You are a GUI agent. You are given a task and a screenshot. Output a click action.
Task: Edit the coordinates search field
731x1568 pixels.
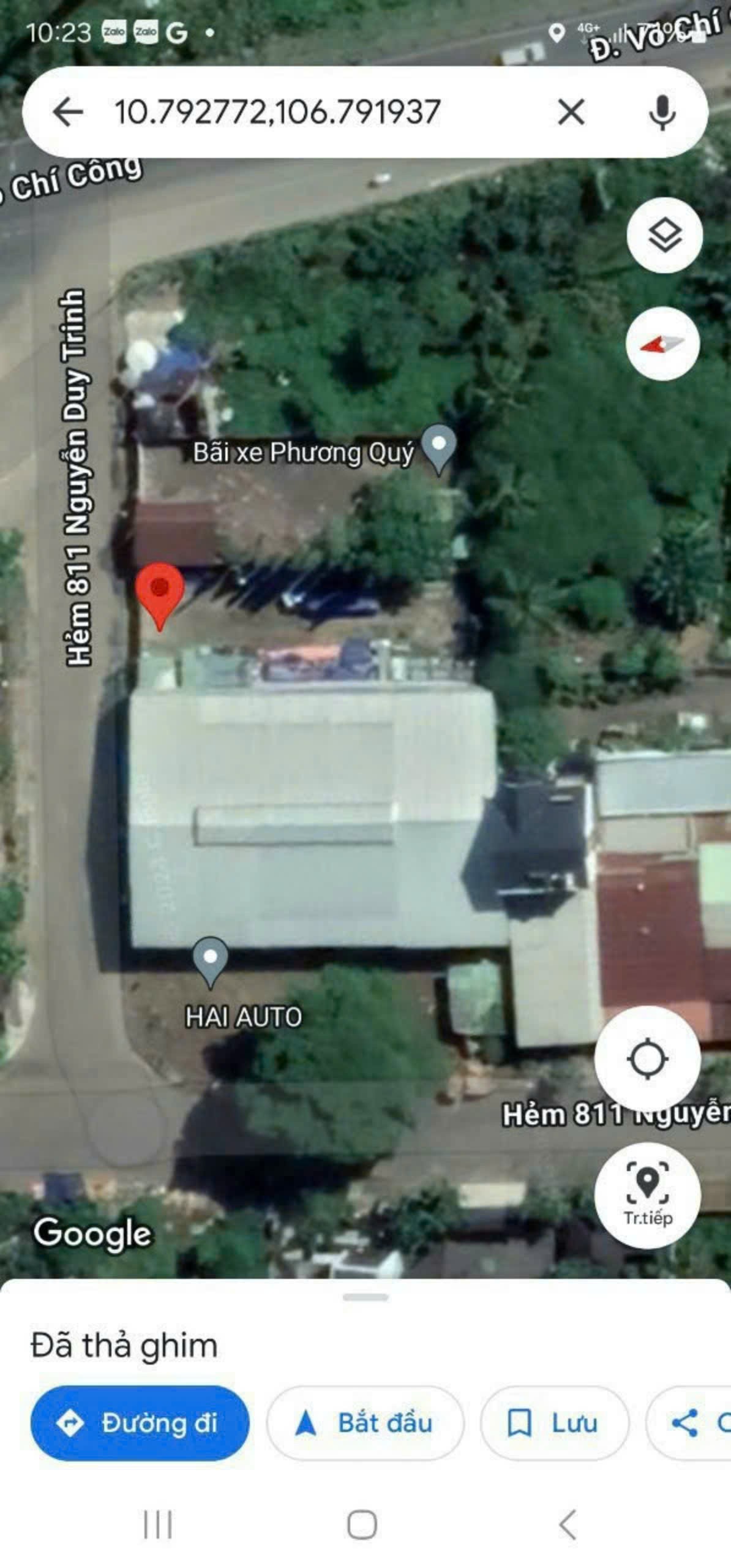click(x=306, y=112)
